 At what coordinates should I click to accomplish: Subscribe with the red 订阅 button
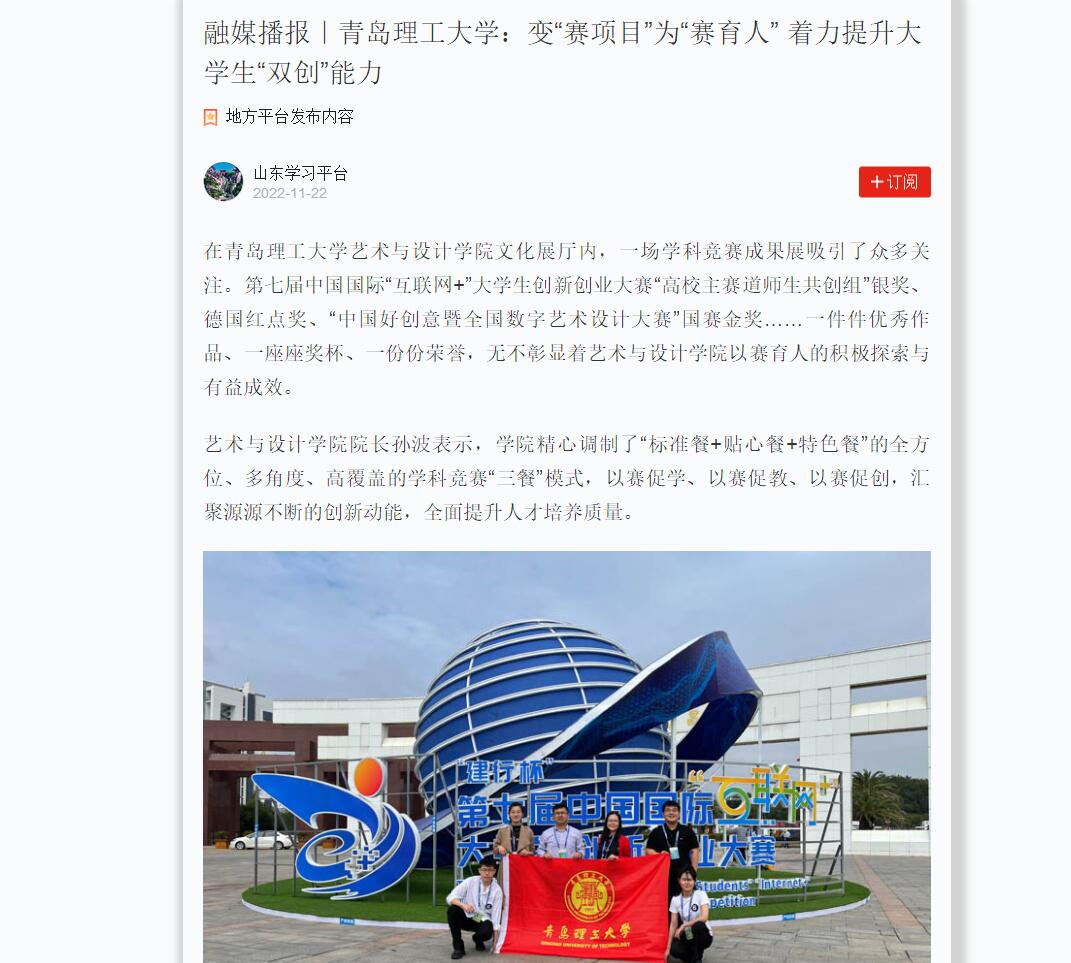[x=894, y=182]
